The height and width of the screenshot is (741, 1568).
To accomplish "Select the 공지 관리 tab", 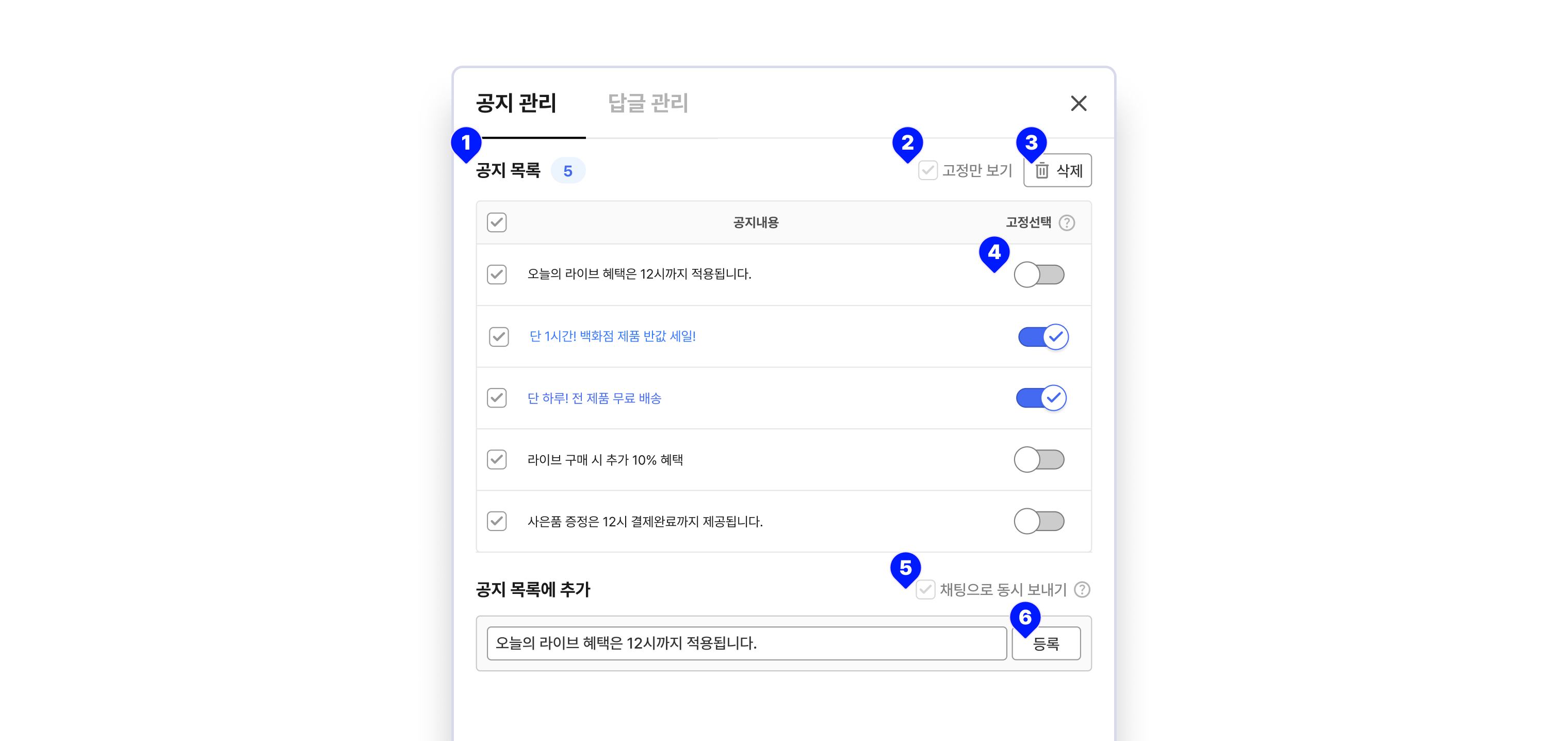I will 516,103.
